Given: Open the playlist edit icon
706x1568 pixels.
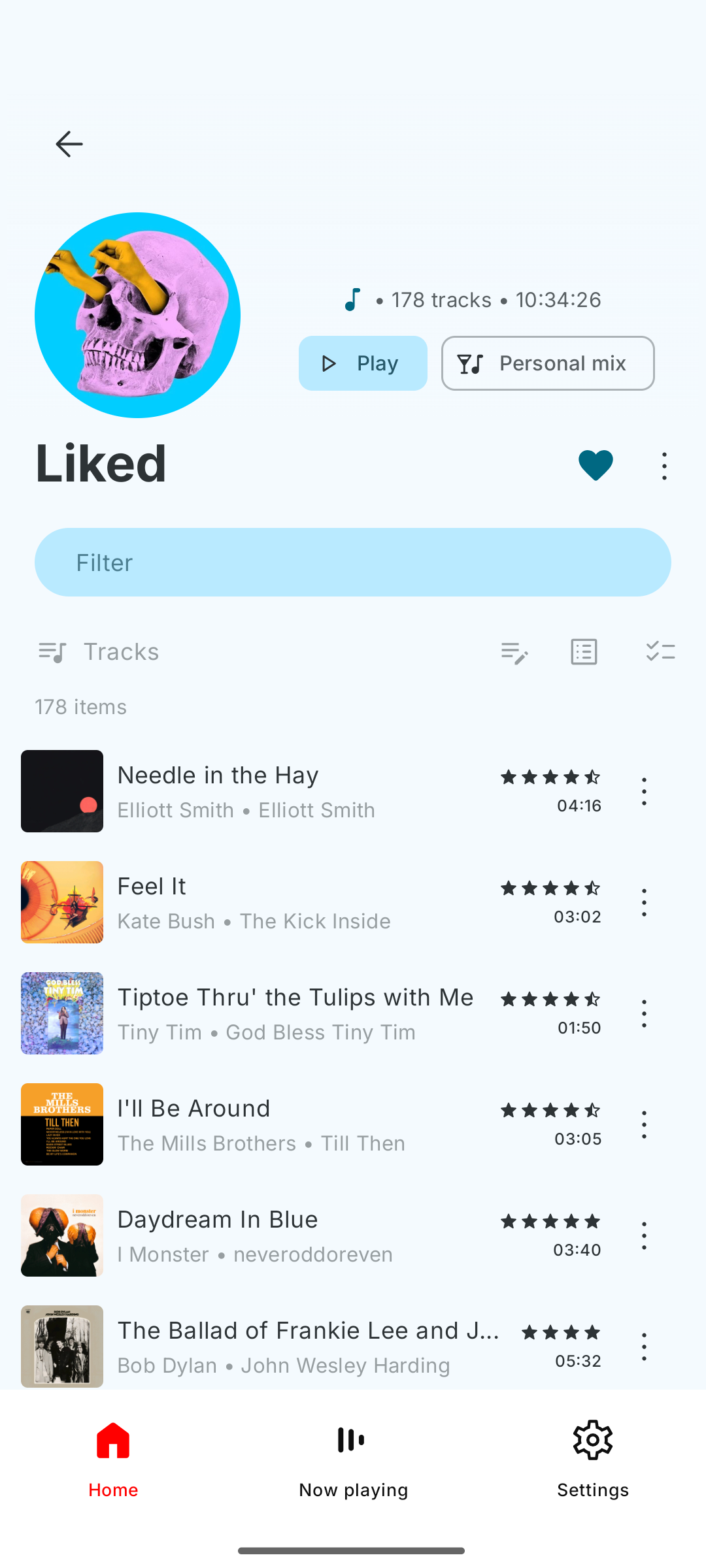Looking at the screenshot, I should [x=514, y=652].
